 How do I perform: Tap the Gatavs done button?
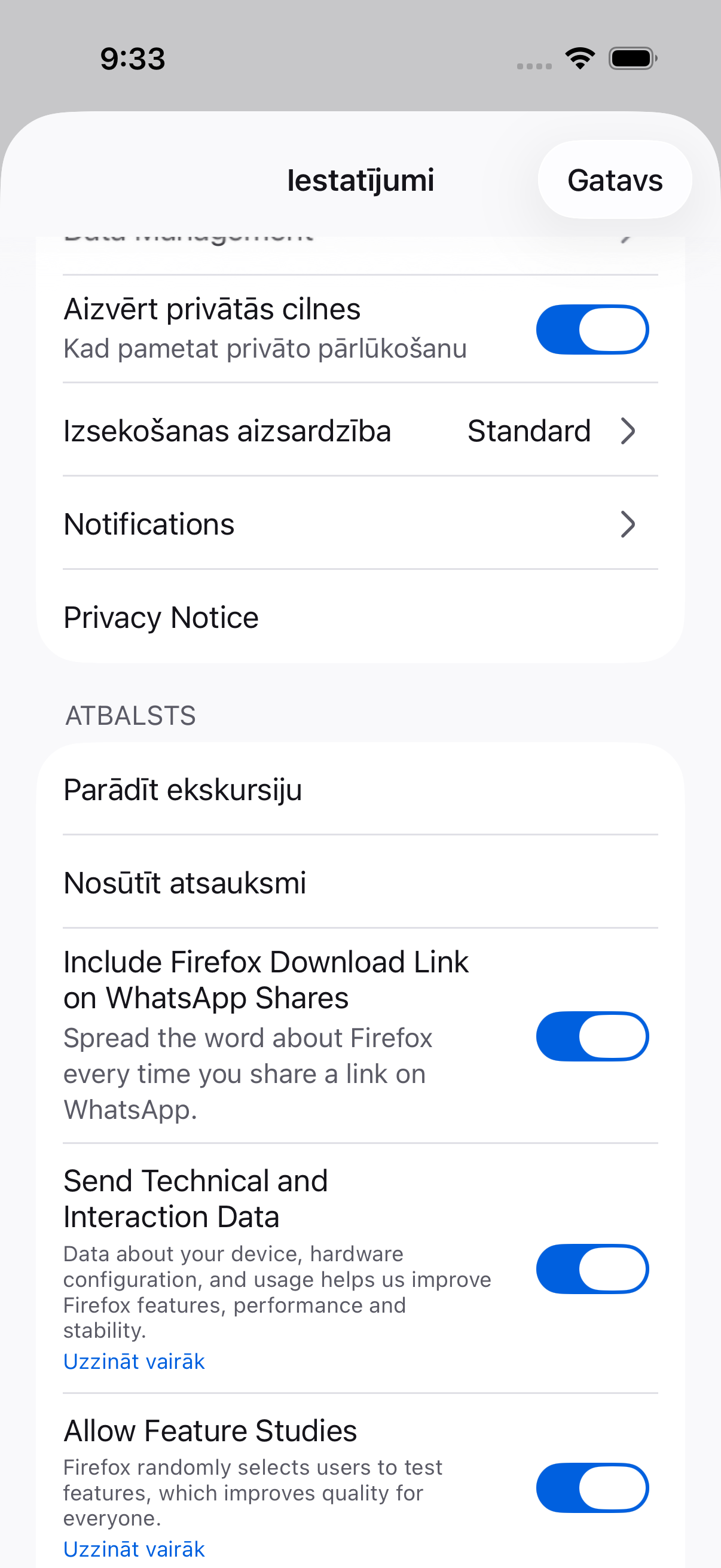(615, 179)
